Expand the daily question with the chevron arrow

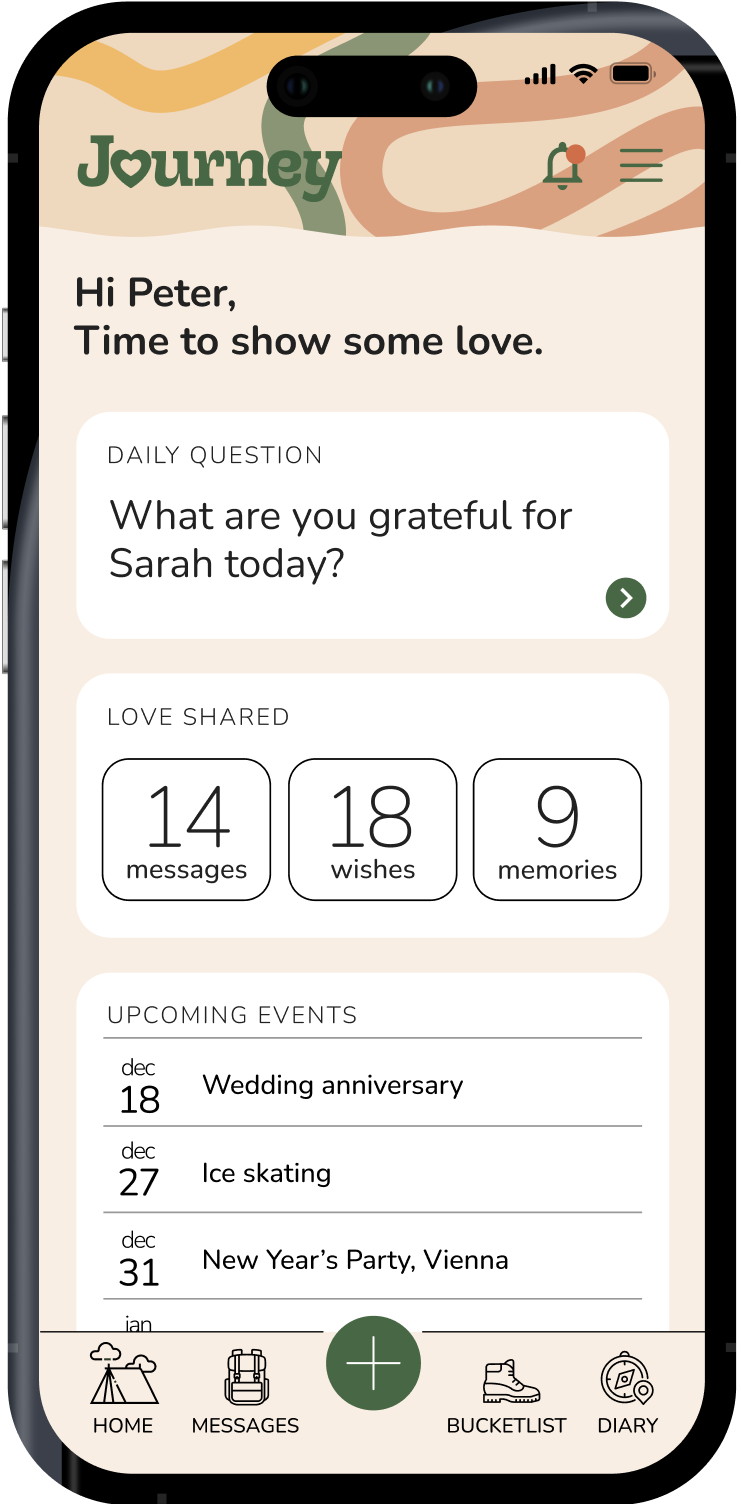point(625,597)
